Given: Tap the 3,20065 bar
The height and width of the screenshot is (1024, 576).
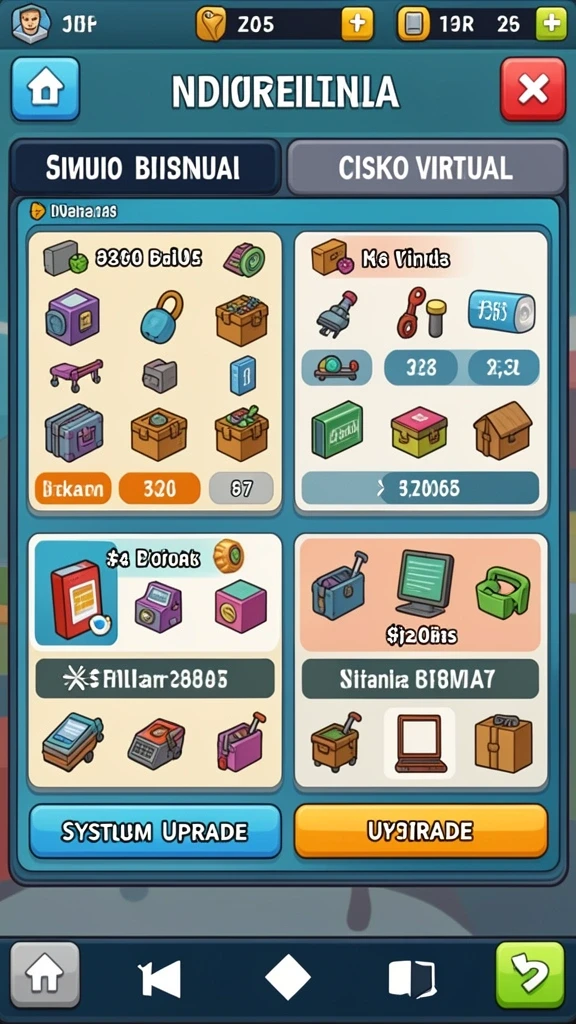Looking at the screenshot, I should tap(421, 488).
